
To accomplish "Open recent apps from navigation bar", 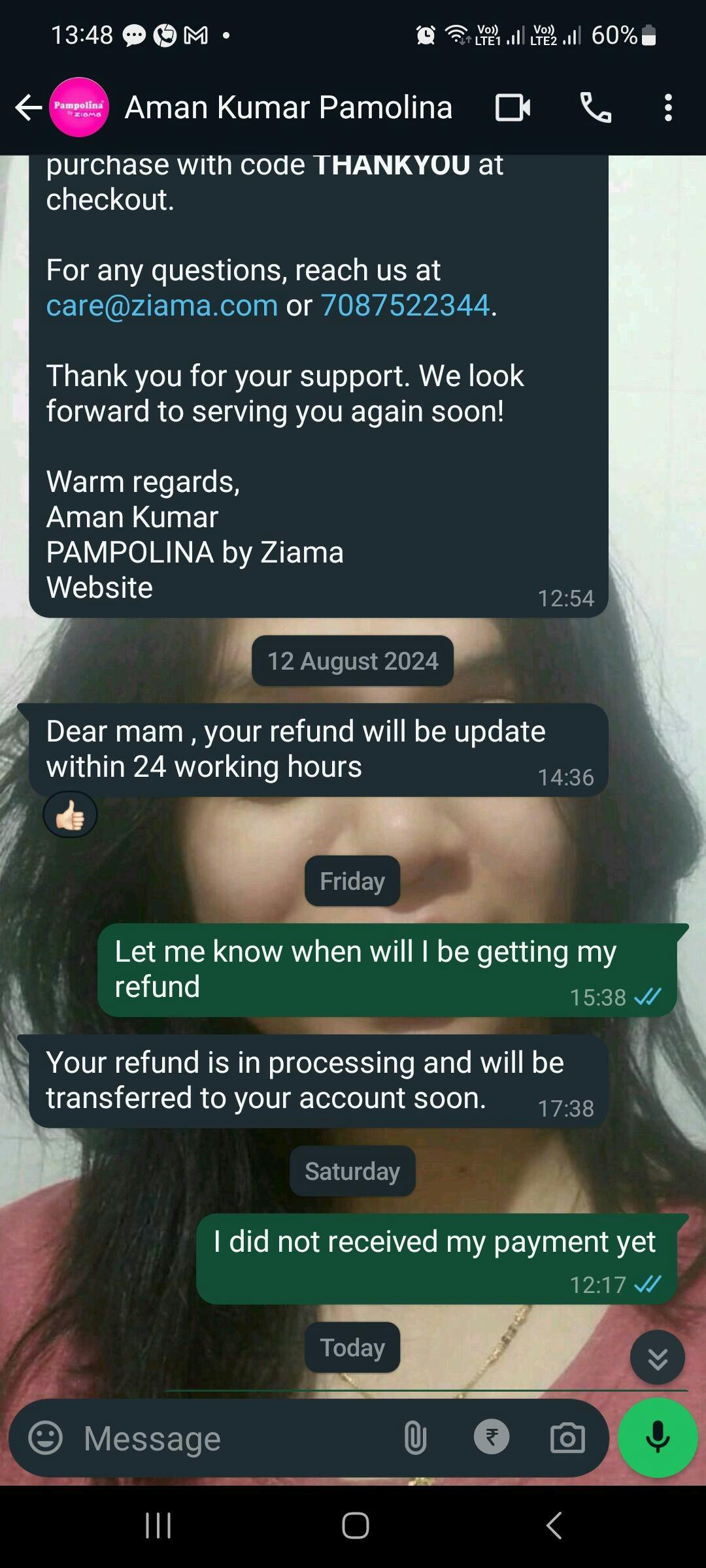I will tap(158, 1526).
